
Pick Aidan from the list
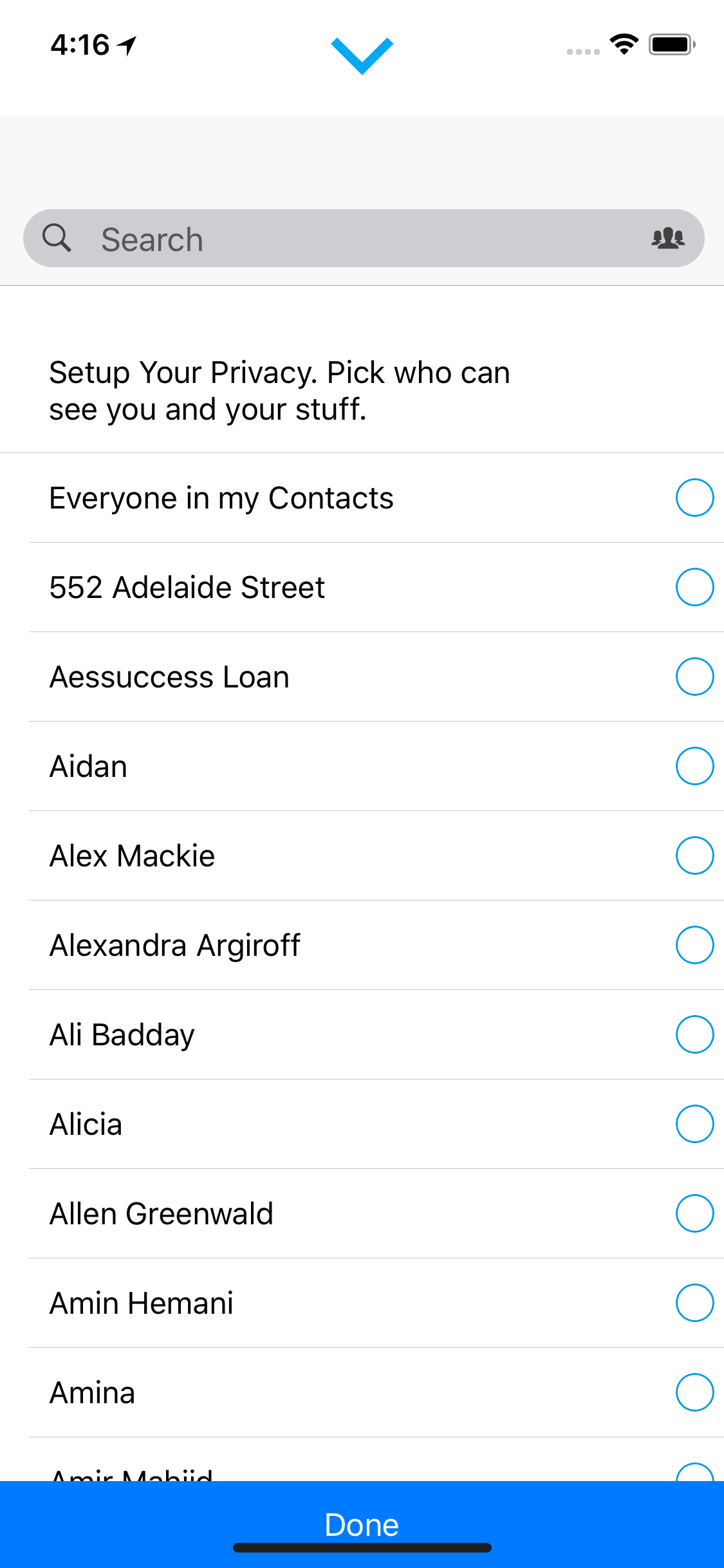click(x=362, y=766)
